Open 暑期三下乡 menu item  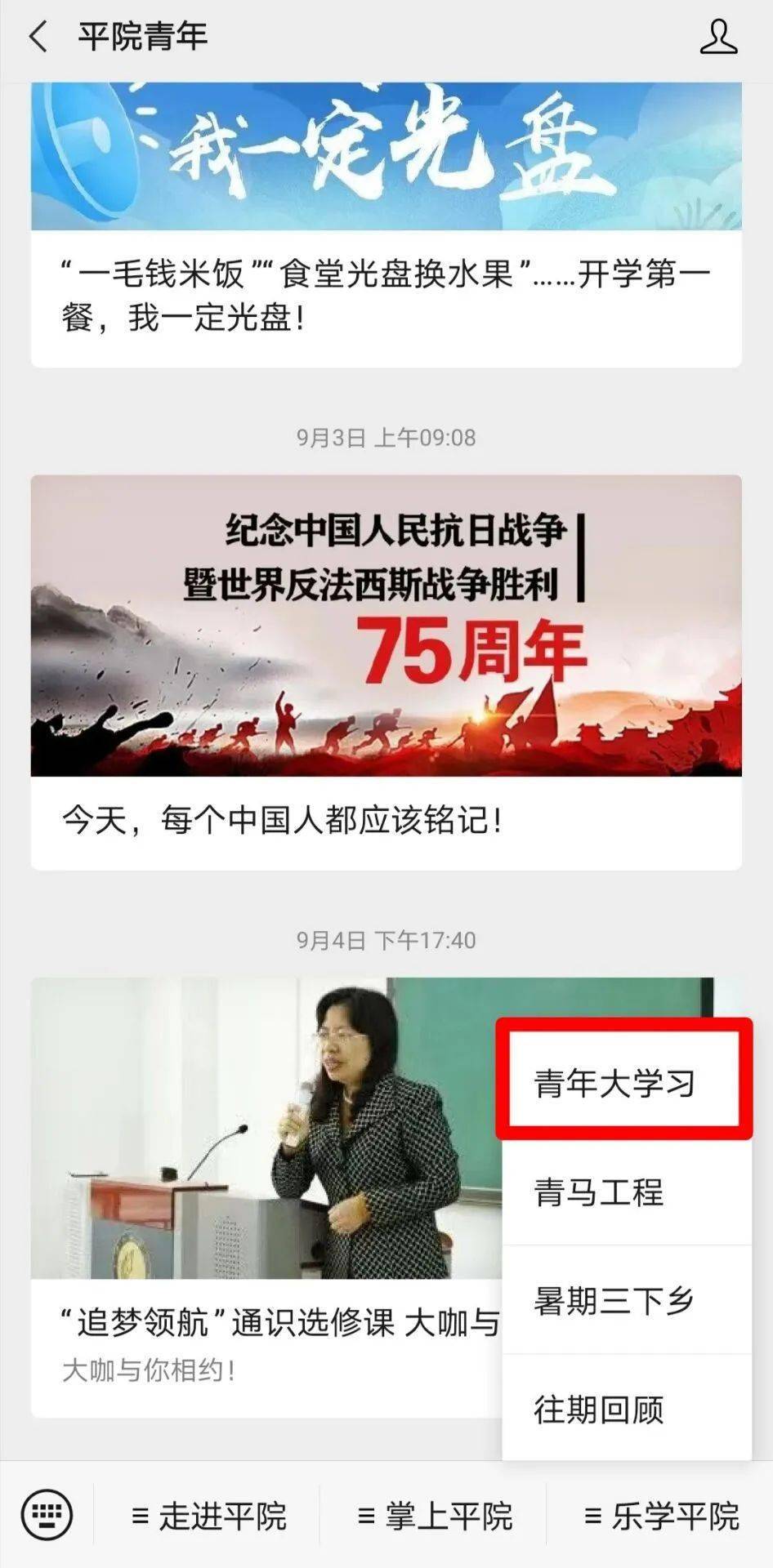point(626,1300)
